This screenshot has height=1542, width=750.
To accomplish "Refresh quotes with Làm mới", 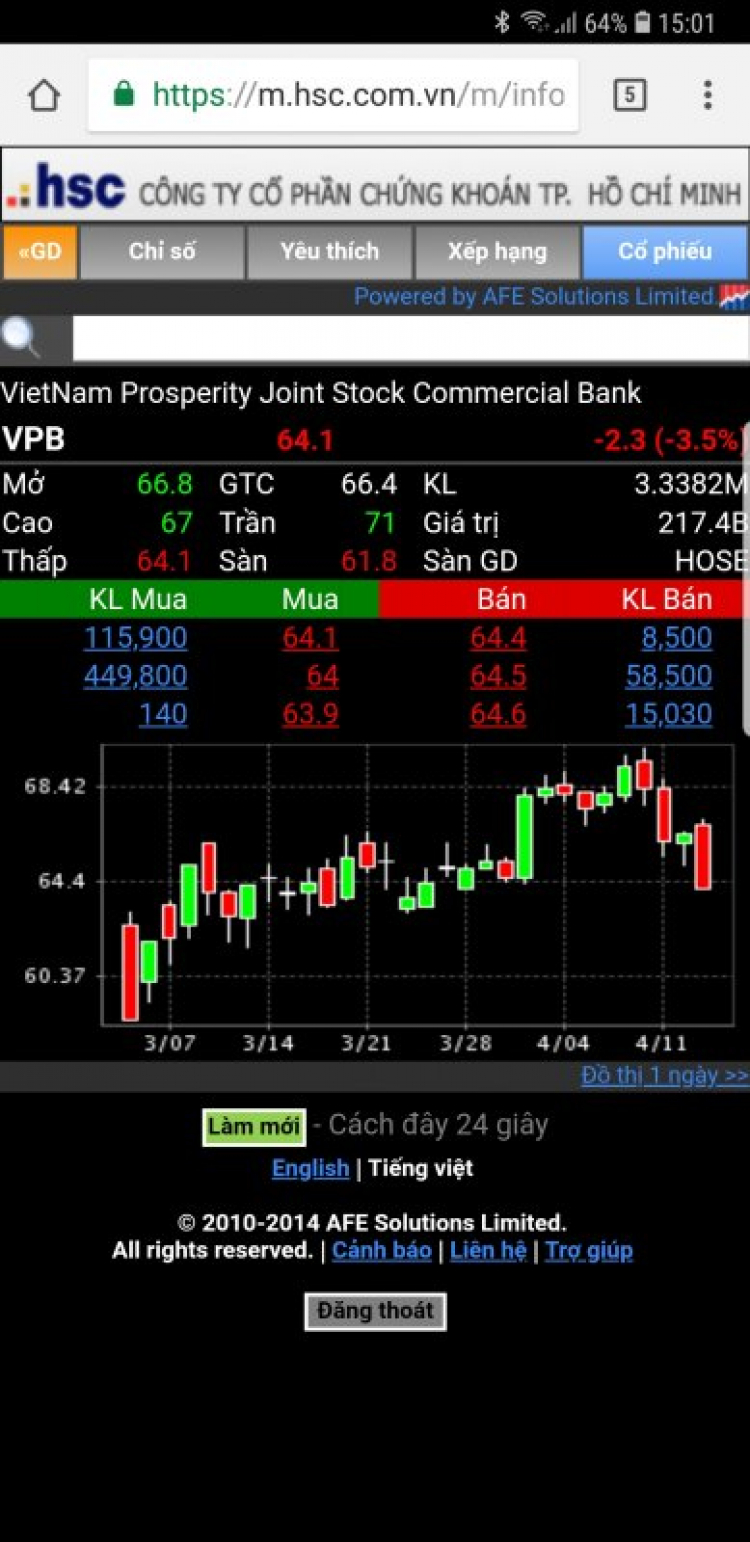I will point(254,1127).
